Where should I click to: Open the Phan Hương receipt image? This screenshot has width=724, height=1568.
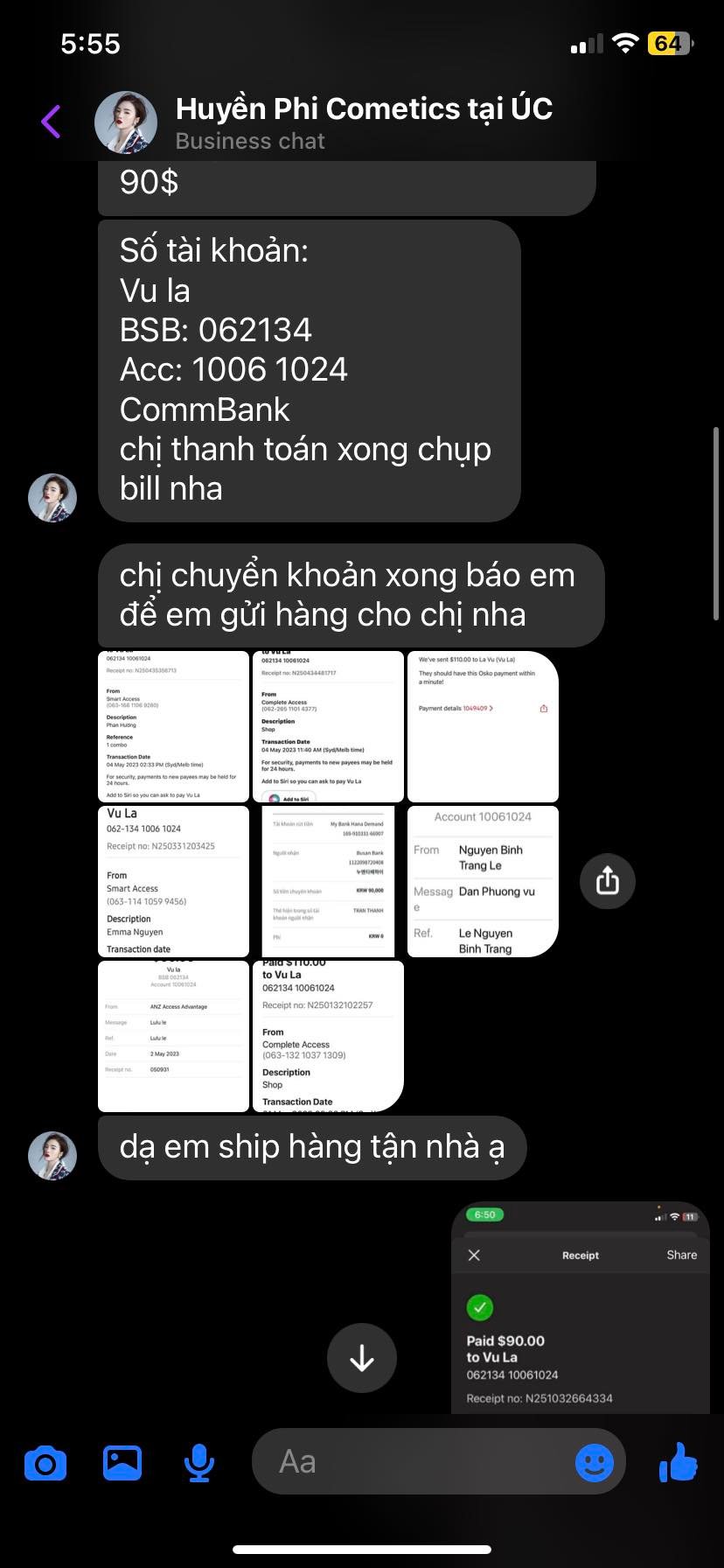click(x=173, y=726)
